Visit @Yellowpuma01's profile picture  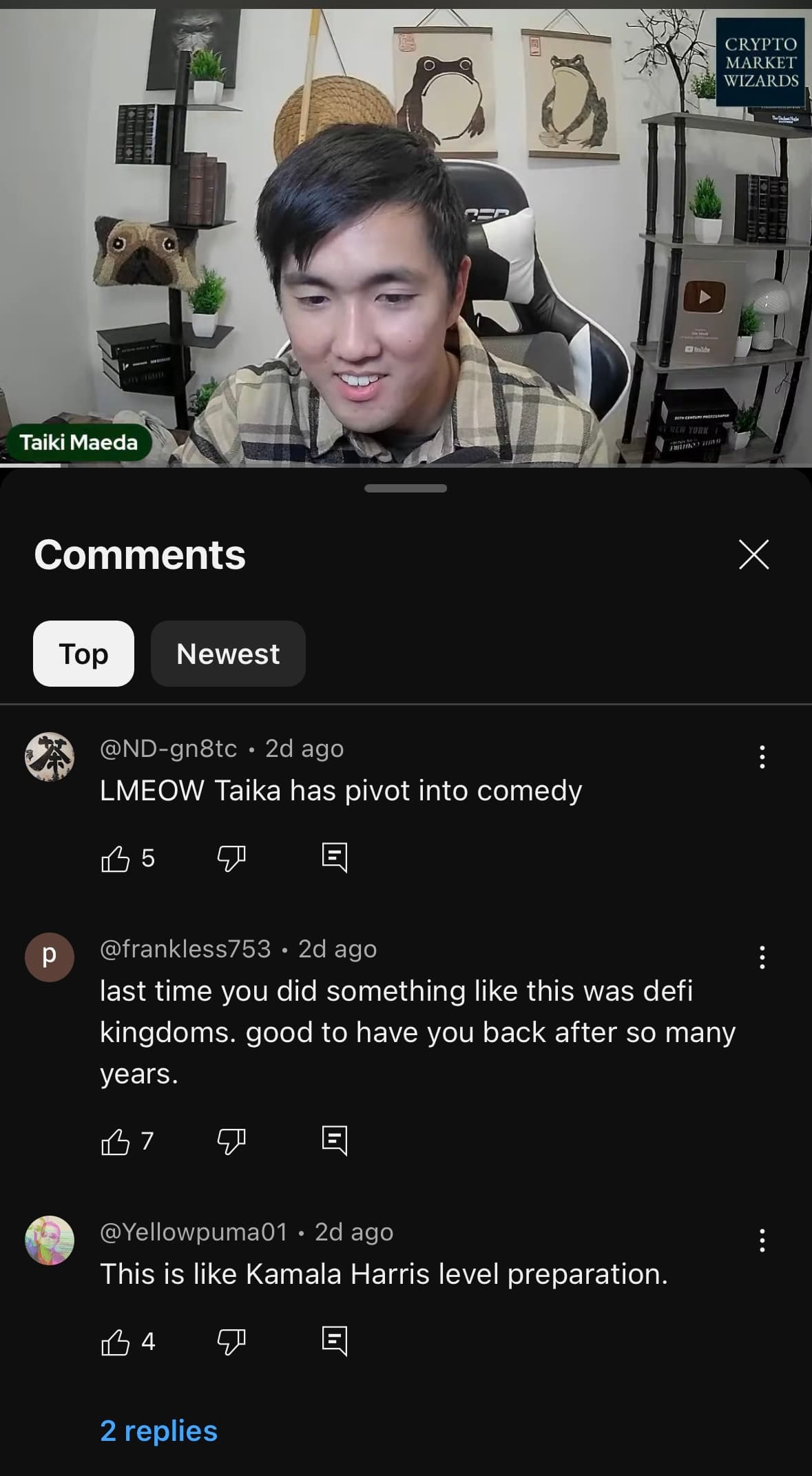[50, 1240]
